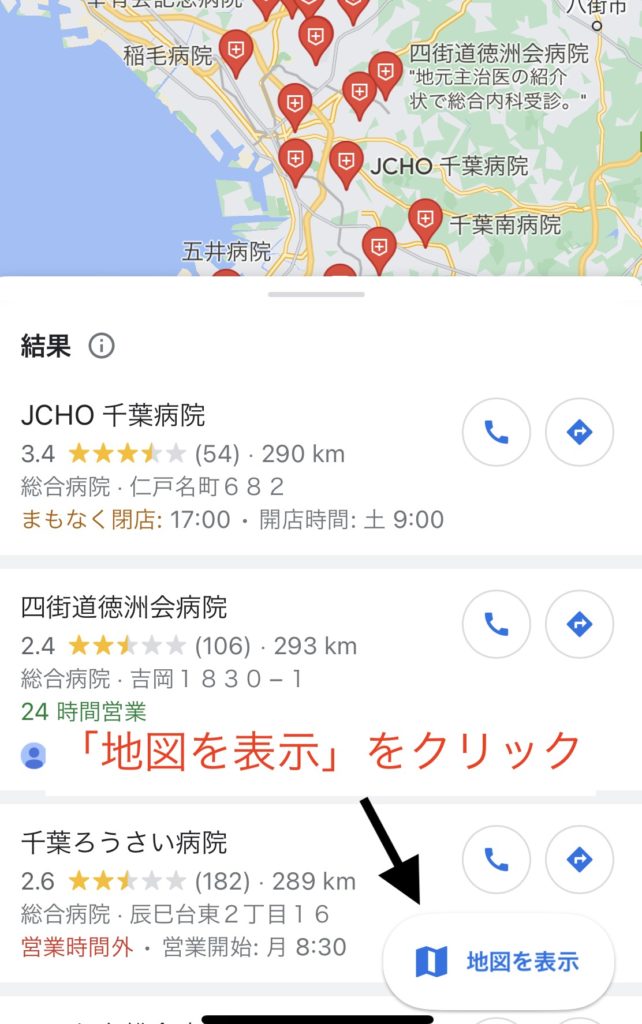
Task: Open the 四街道徳洲会病院 result
Action: (x=124, y=607)
